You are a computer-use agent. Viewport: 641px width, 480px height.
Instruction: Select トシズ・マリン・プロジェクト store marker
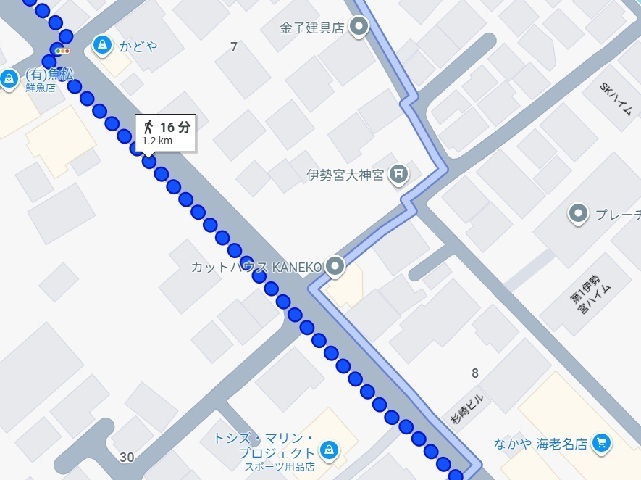point(331,447)
